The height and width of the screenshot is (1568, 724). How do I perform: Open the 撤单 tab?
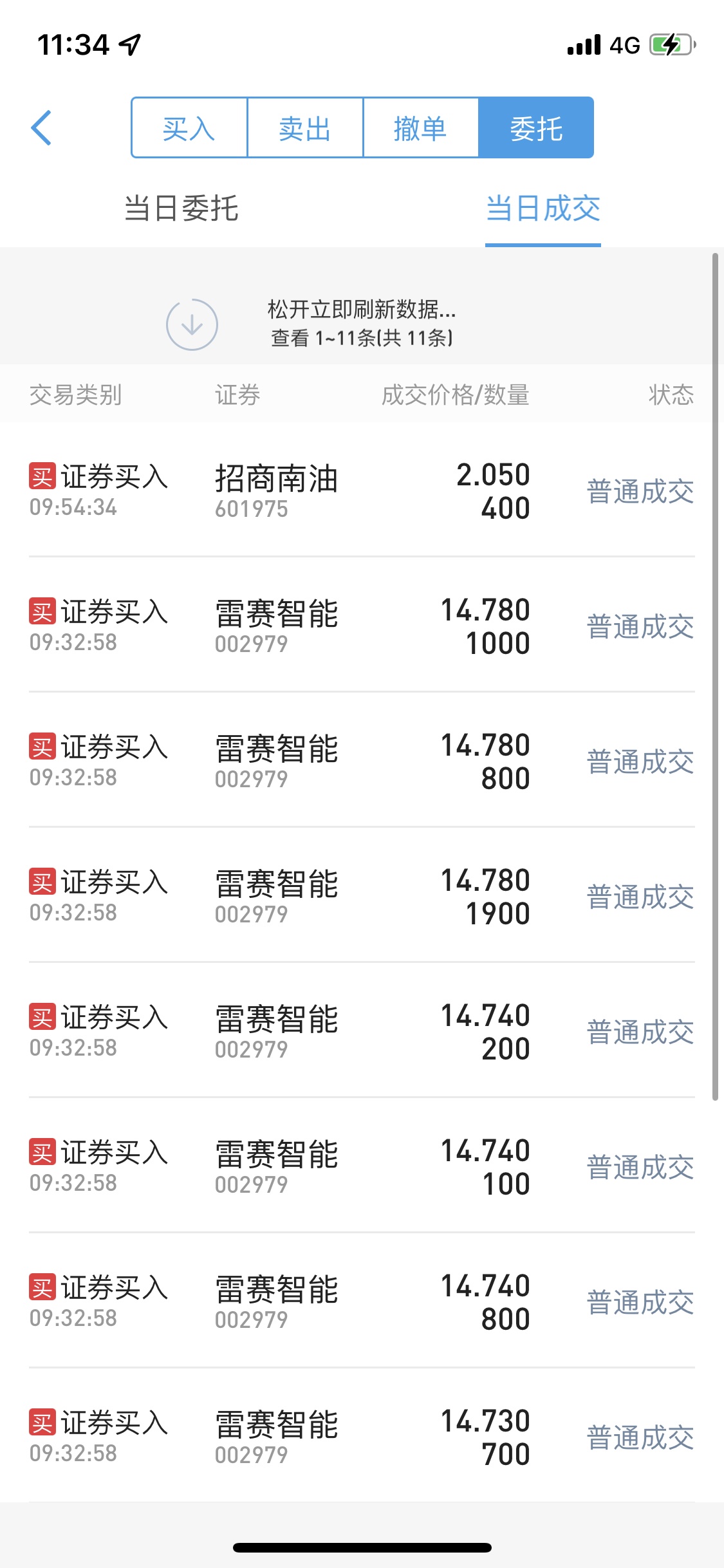click(421, 127)
